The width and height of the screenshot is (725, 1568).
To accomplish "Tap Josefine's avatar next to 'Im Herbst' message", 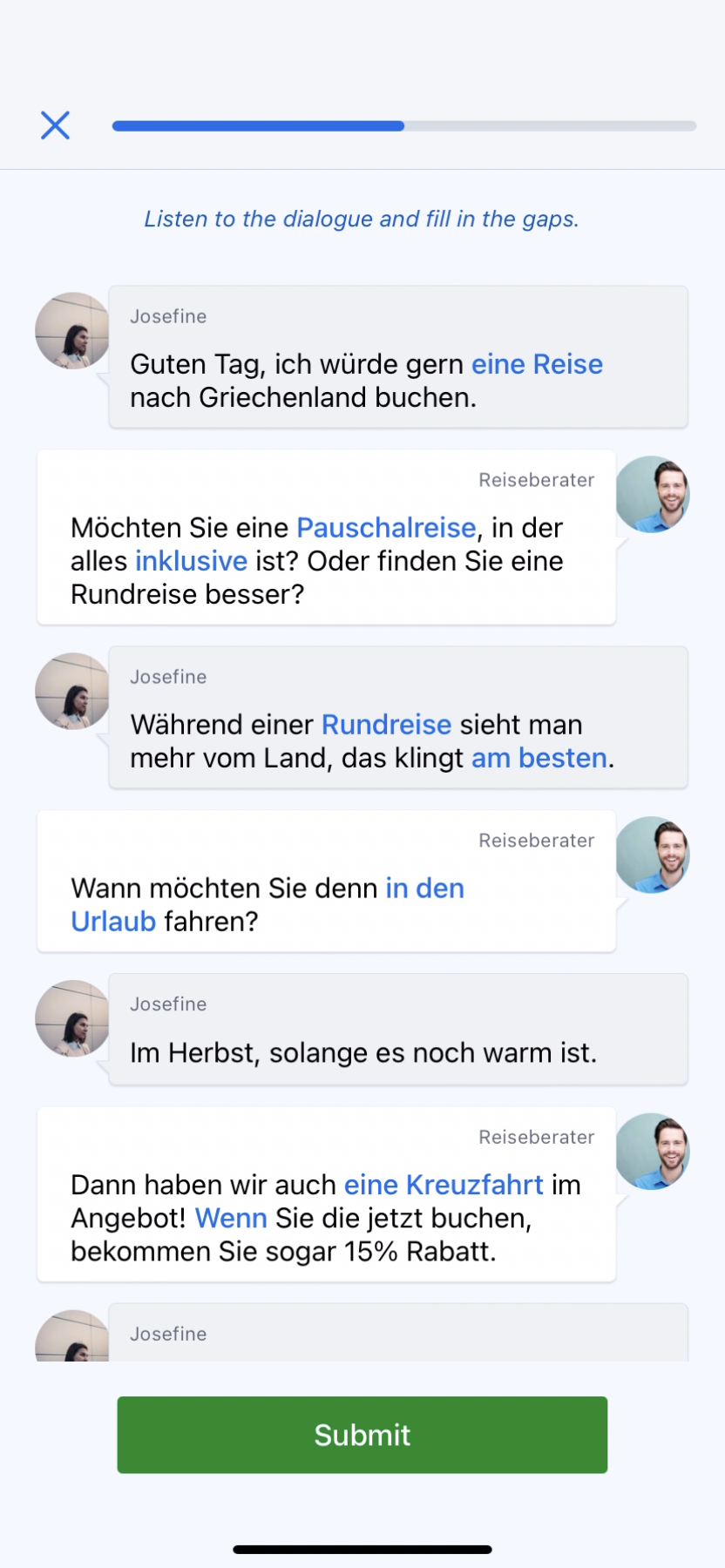I will pyautogui.click(x=72, y=1019).
